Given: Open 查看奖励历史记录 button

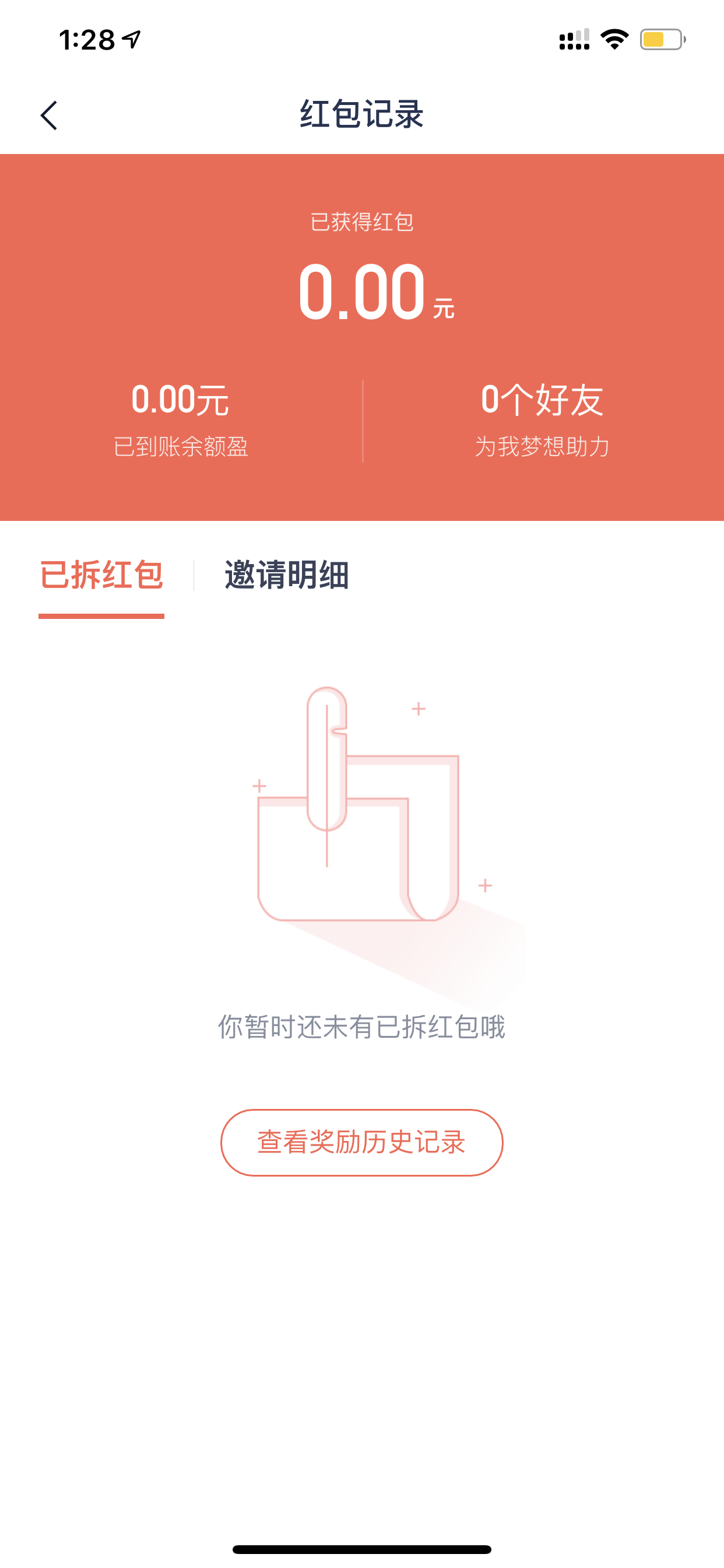Looking at the screenshot, I should 361,1143.
